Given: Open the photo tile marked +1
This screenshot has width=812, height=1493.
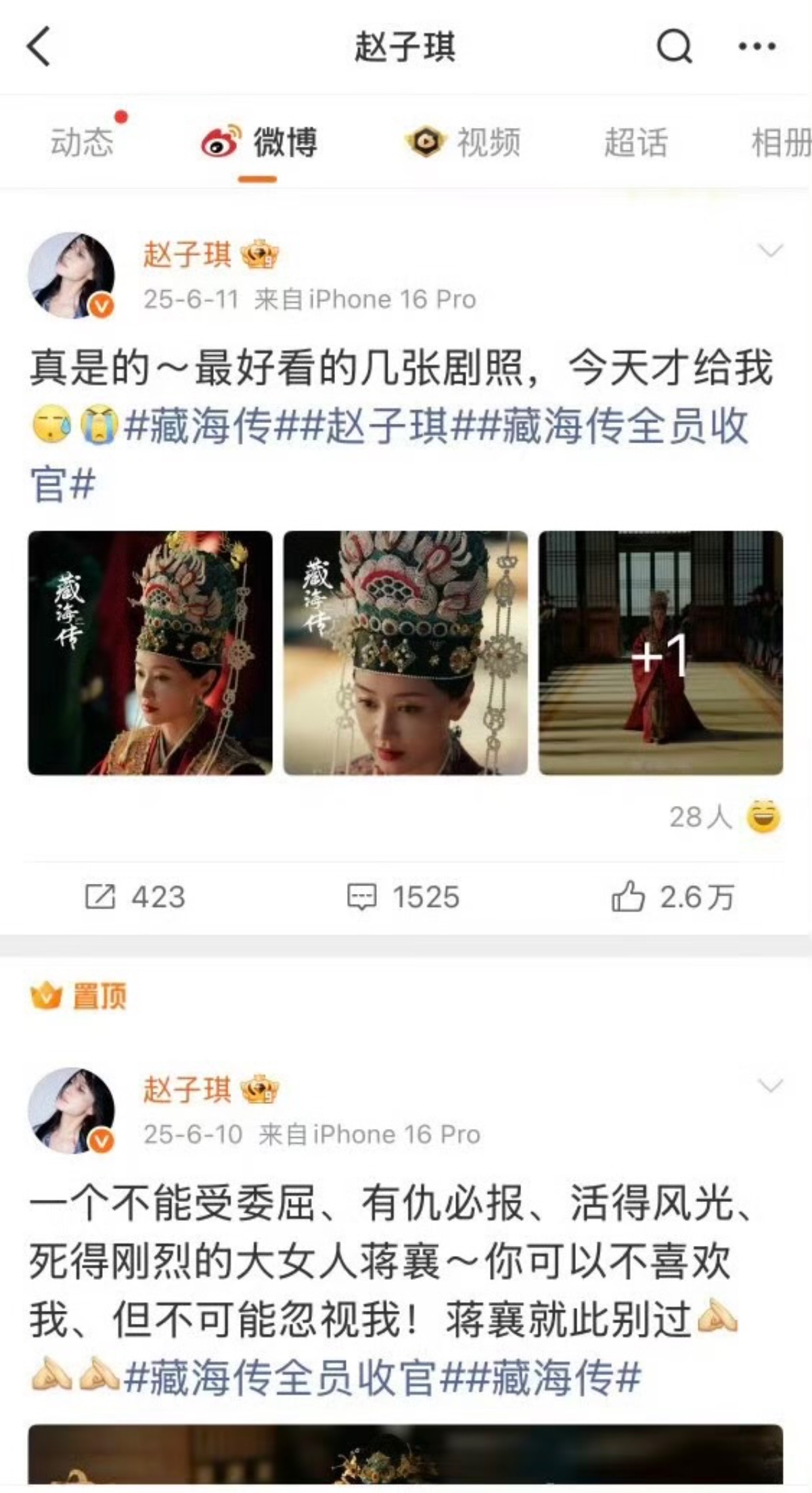Looking at the screenshot, I should coord(660,652).
